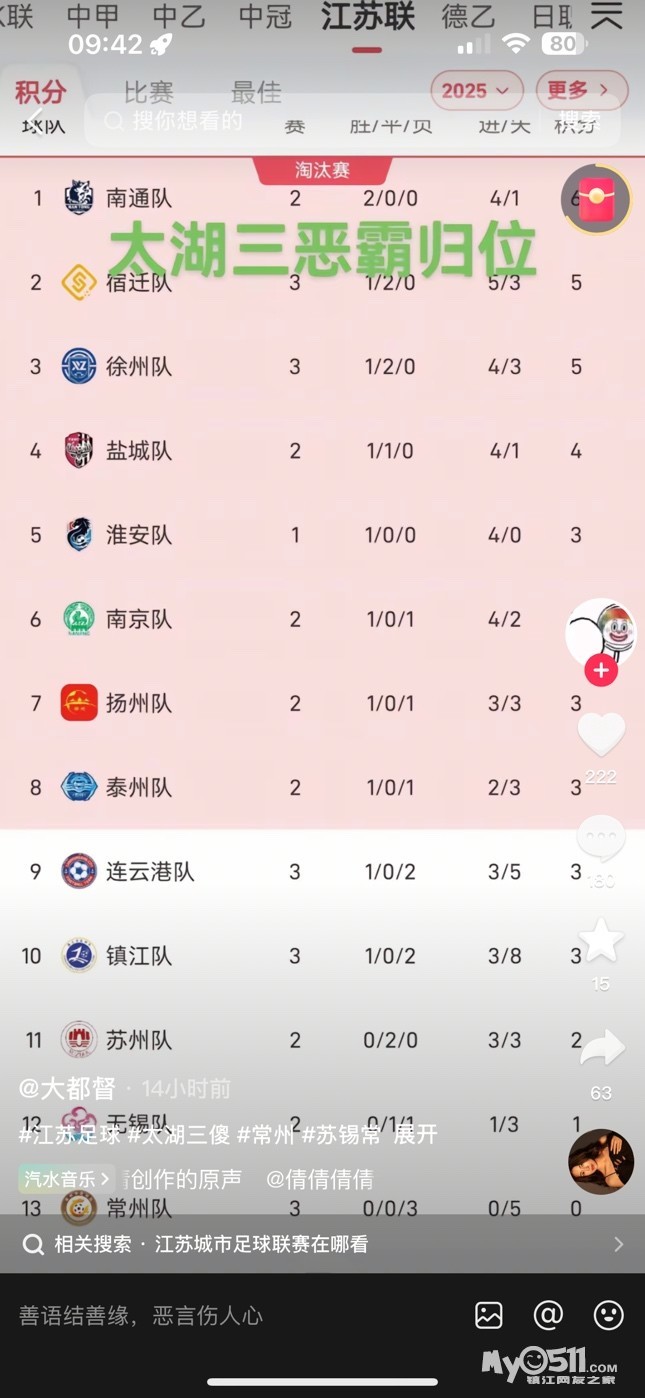This screenshot has height=1398, width=645.
Task: Open the spinning music disc
Action: (601, 1162)
